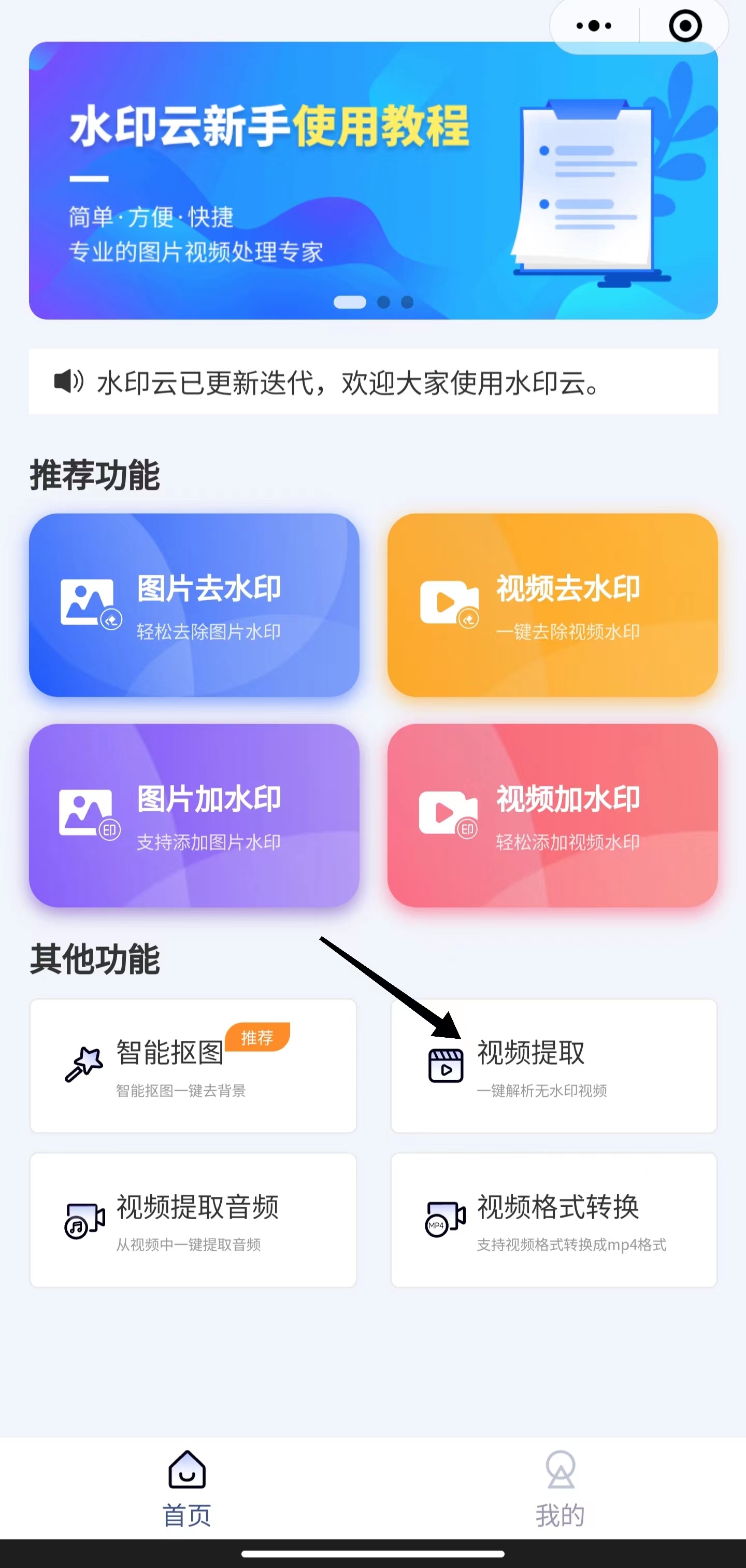Tap the 水印云已更新迭代 announcement bar
This screenshot has height=1568, width=746.
click(x=372, y=382)
